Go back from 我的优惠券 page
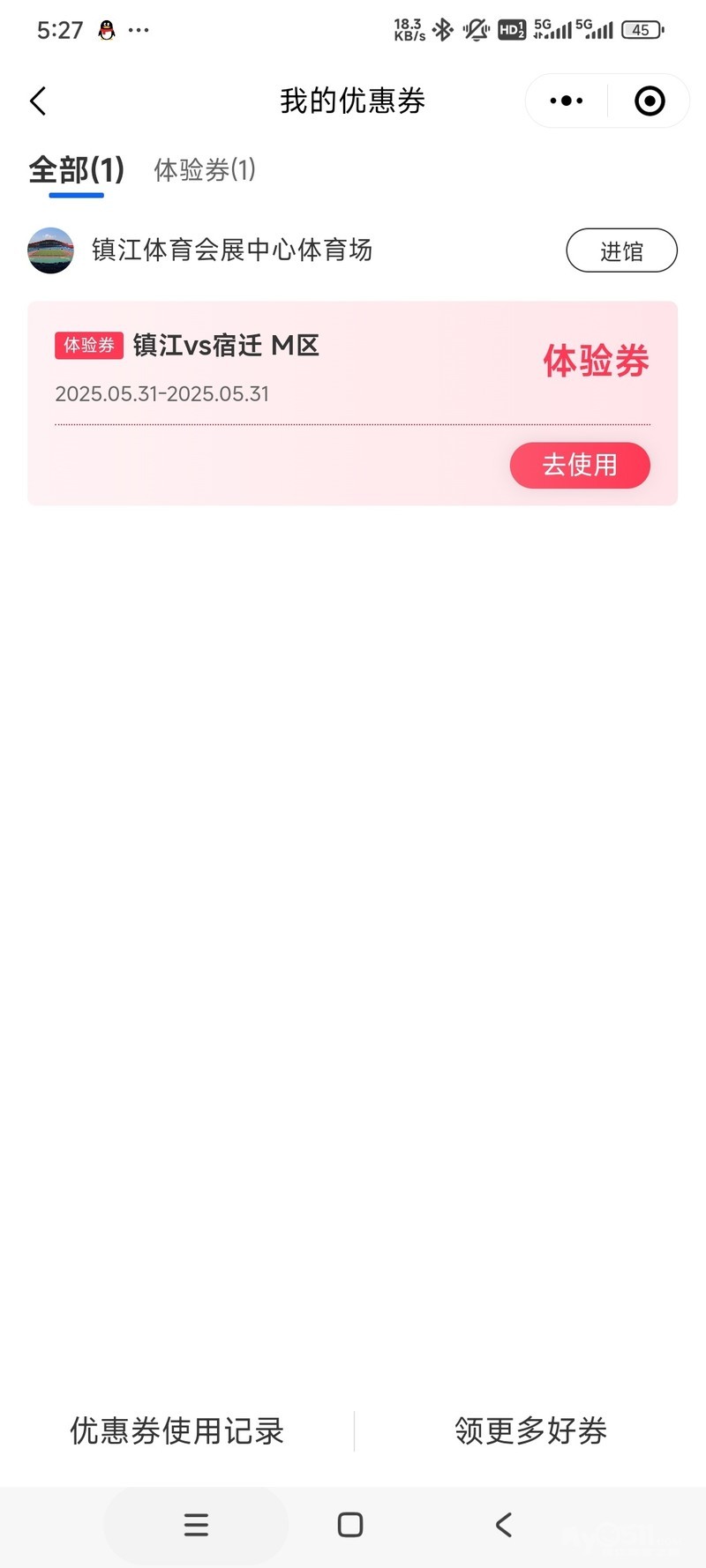The image size is (706, 1568). (38, 101)
